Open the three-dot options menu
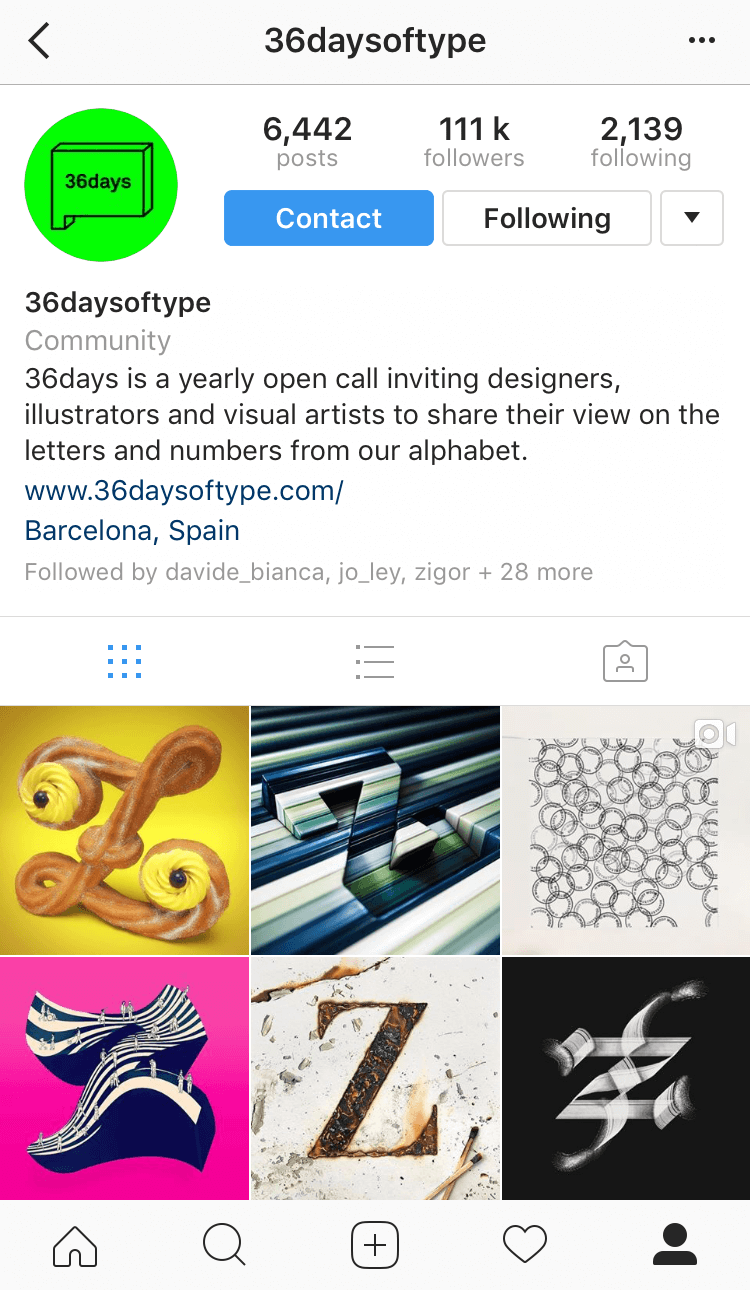 pos(702,40)
